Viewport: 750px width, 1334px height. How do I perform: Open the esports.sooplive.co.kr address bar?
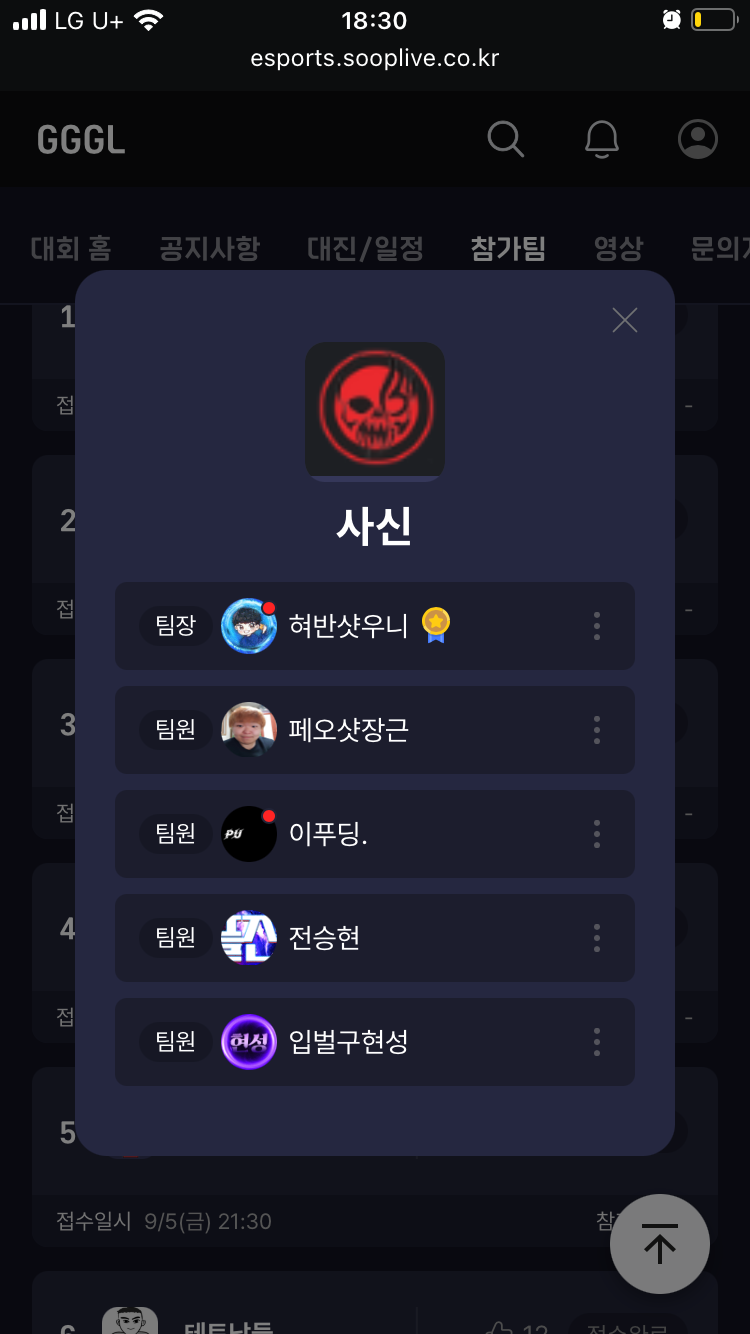tap(375, 58)
